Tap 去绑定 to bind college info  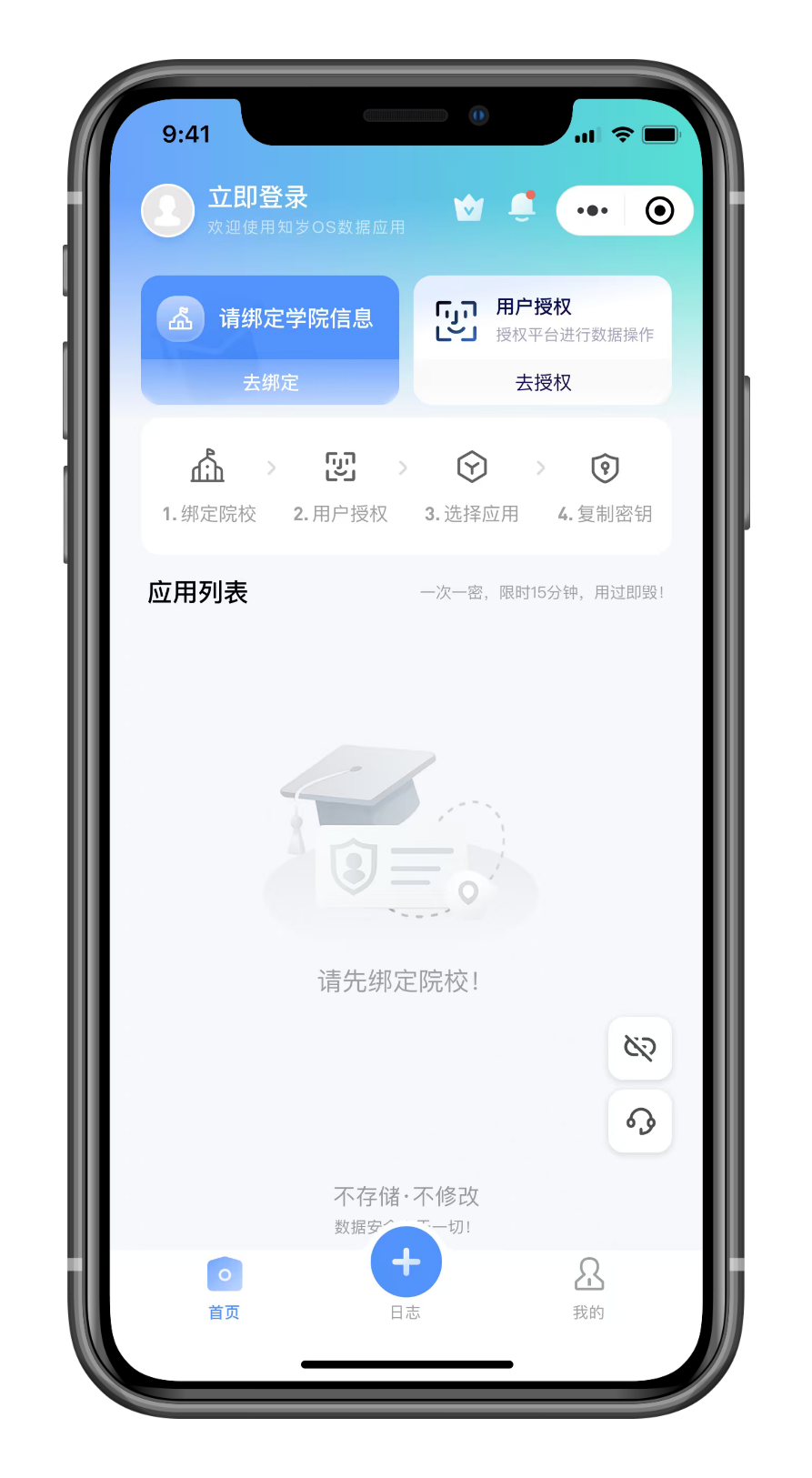(x=270, y=383)
